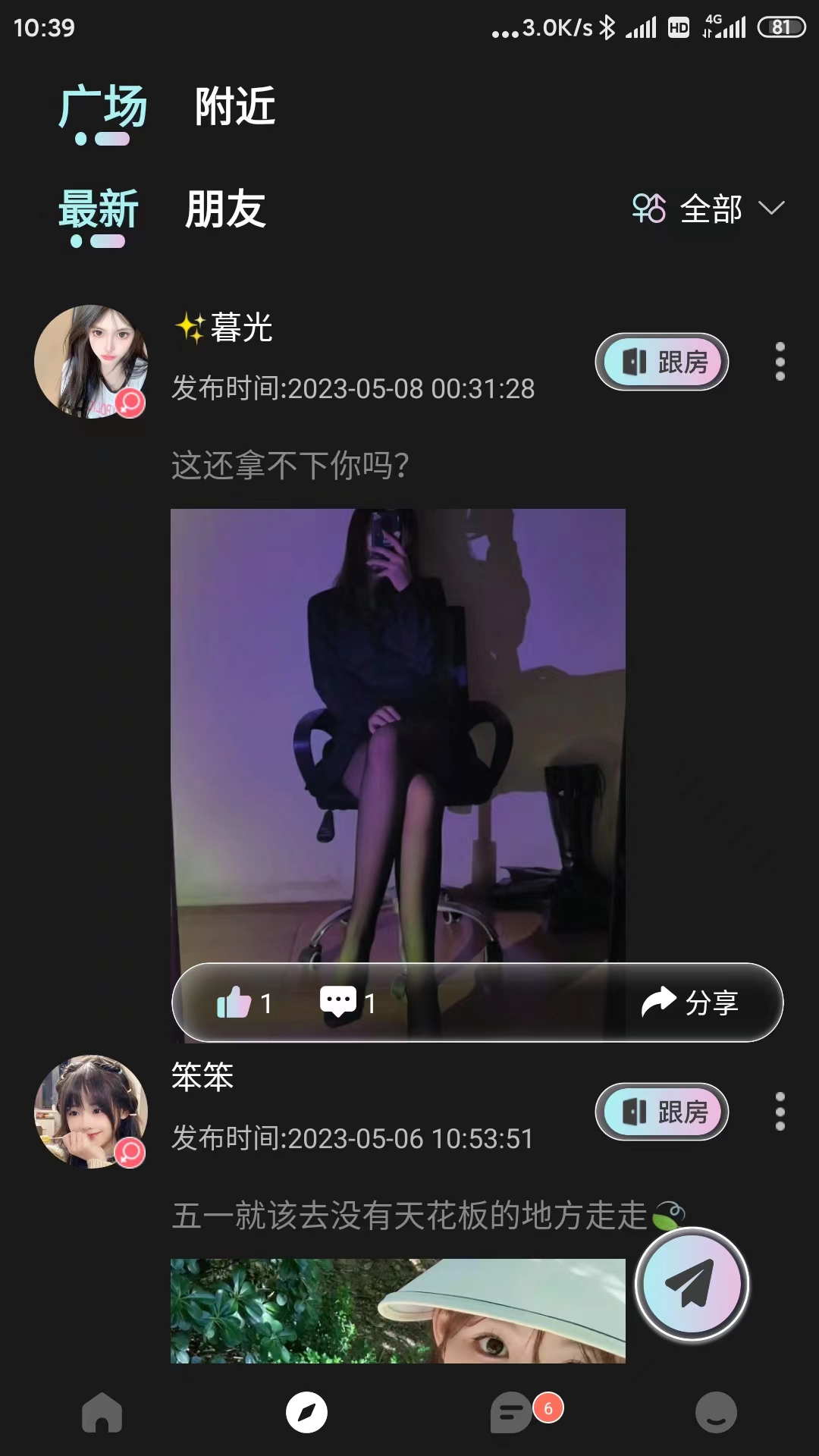Image resolution: width=819 pixels, height=1456 pixels.
Task: Switch to the 附近 tab
Action: tap(234, 106)
